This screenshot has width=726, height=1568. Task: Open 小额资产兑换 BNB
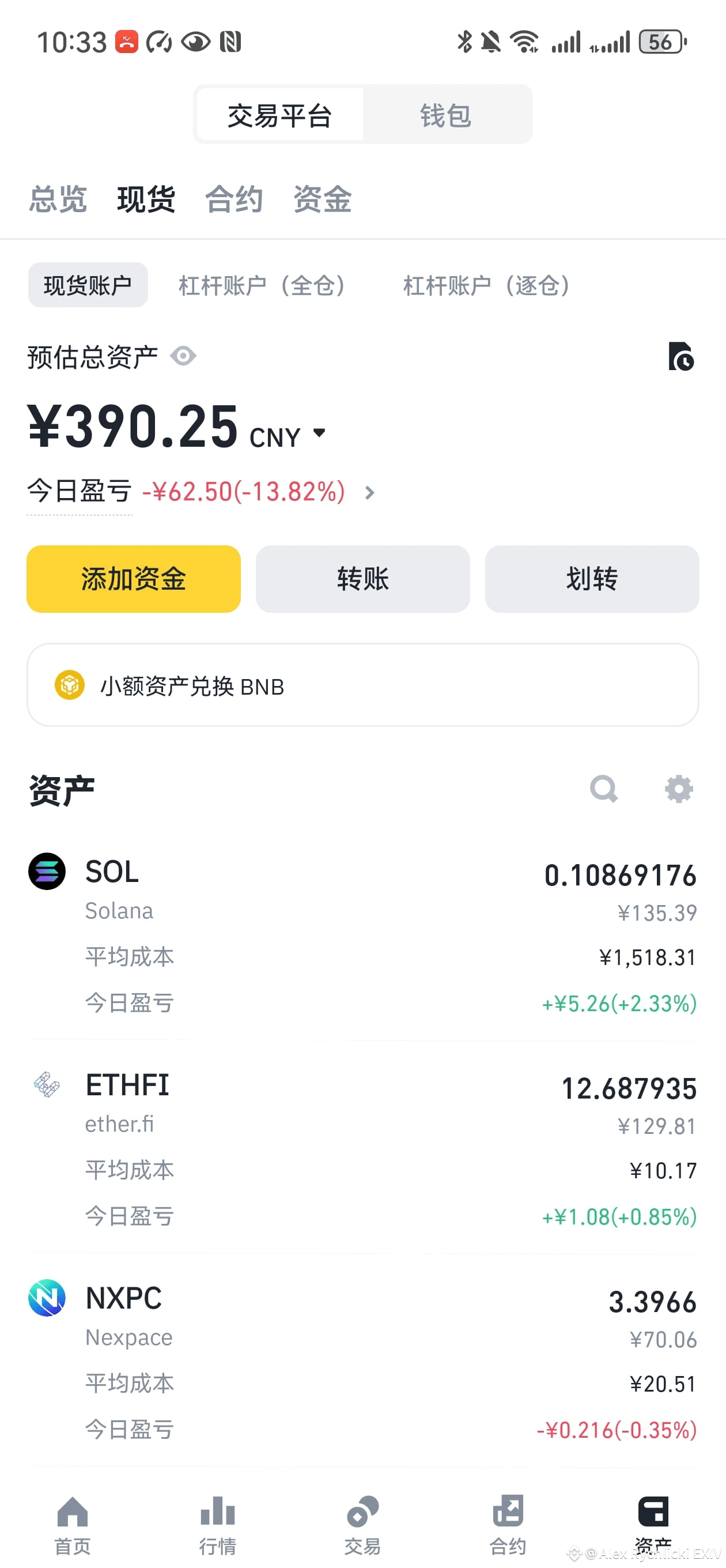click(x=362, y=685)
